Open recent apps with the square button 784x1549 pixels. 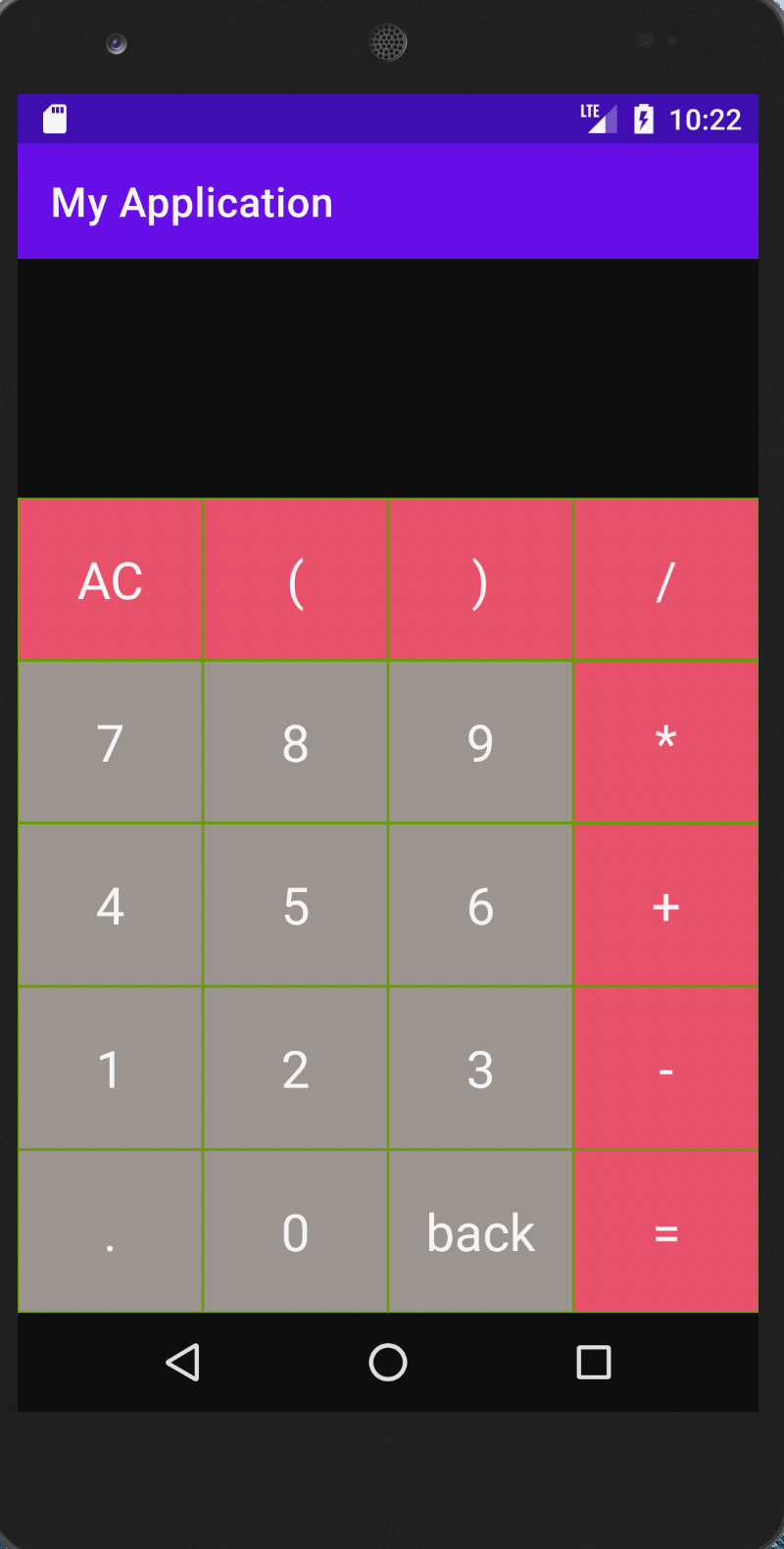pyautogui.click(x=592, y=1363)
